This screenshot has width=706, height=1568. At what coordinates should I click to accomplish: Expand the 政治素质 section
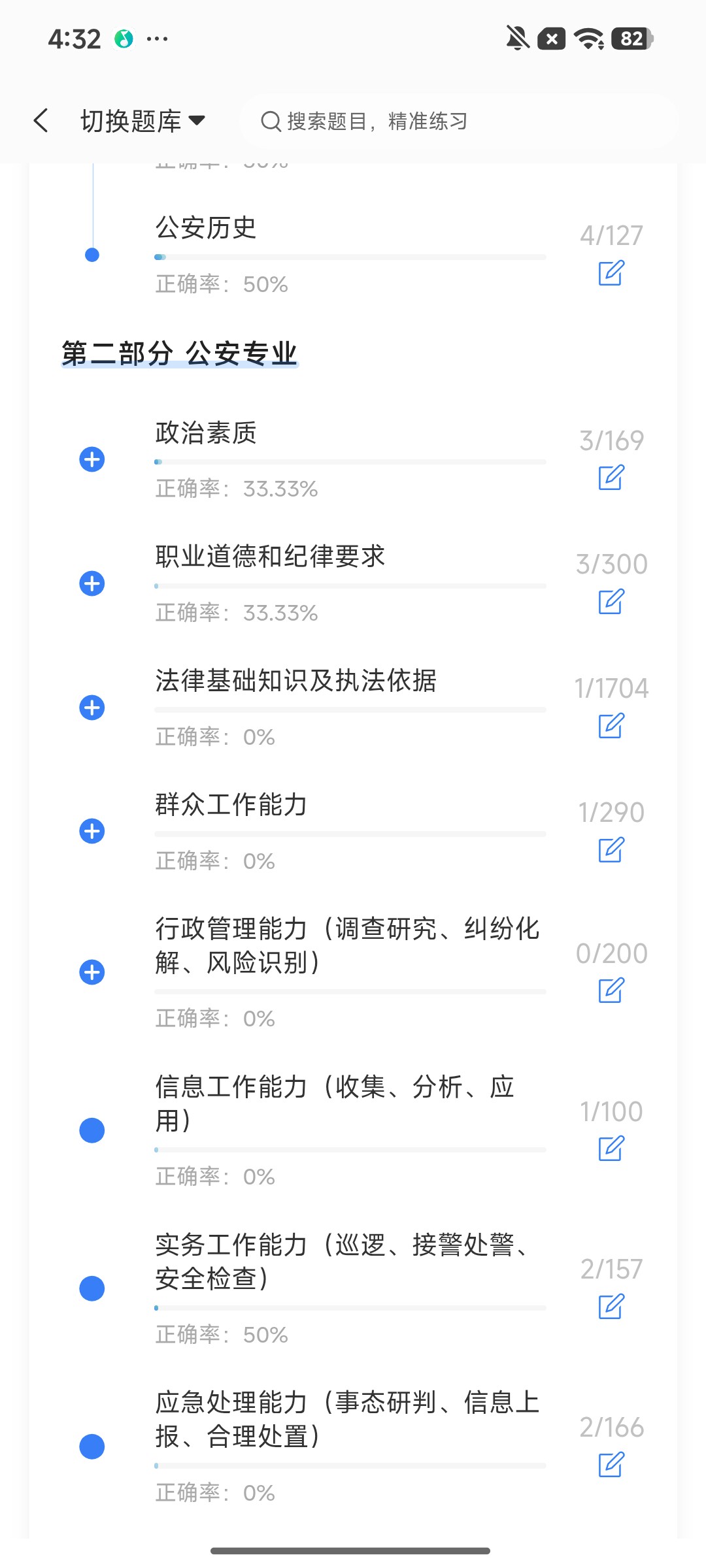92,459
